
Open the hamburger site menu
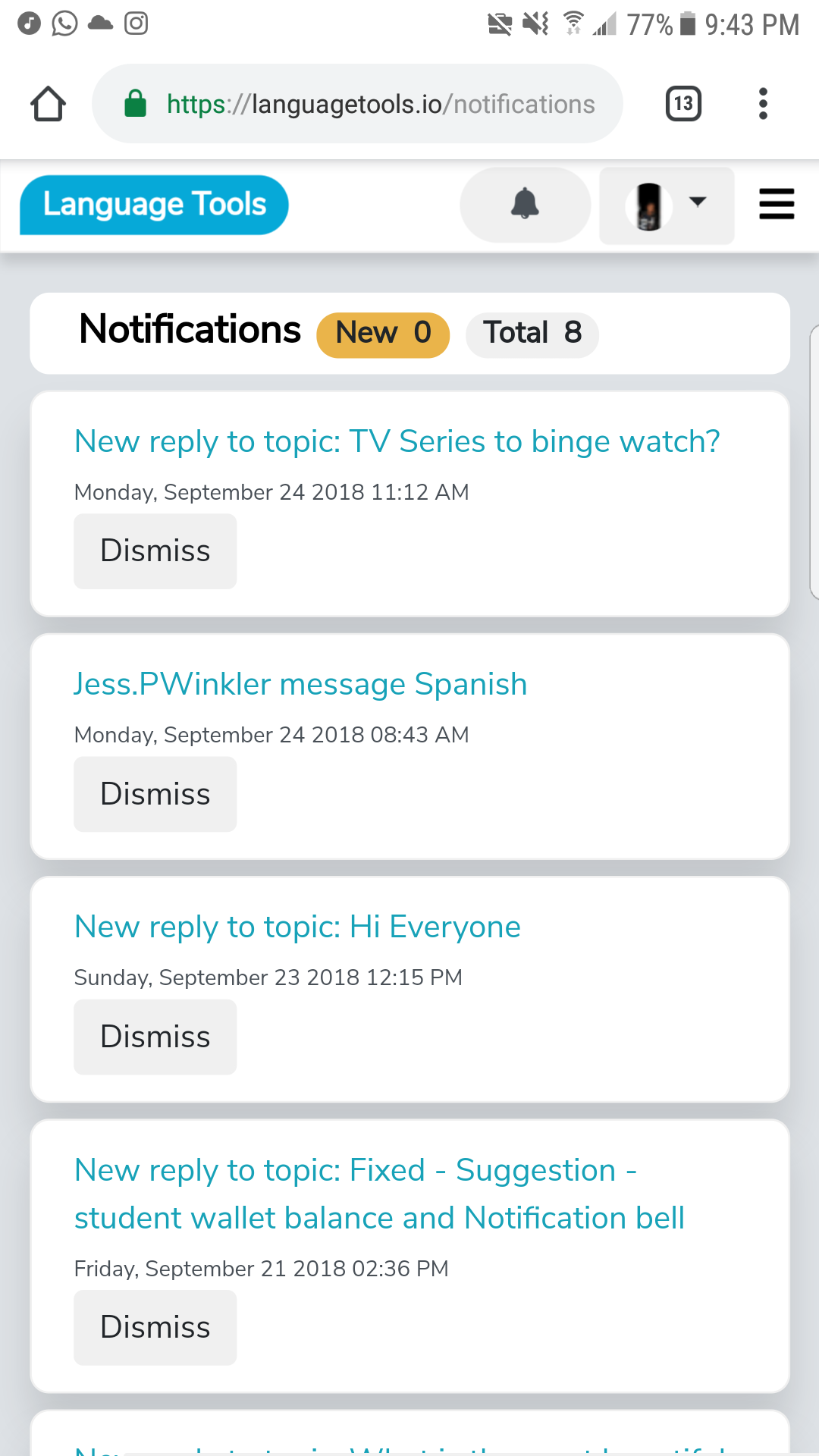[x=777, y=205]
